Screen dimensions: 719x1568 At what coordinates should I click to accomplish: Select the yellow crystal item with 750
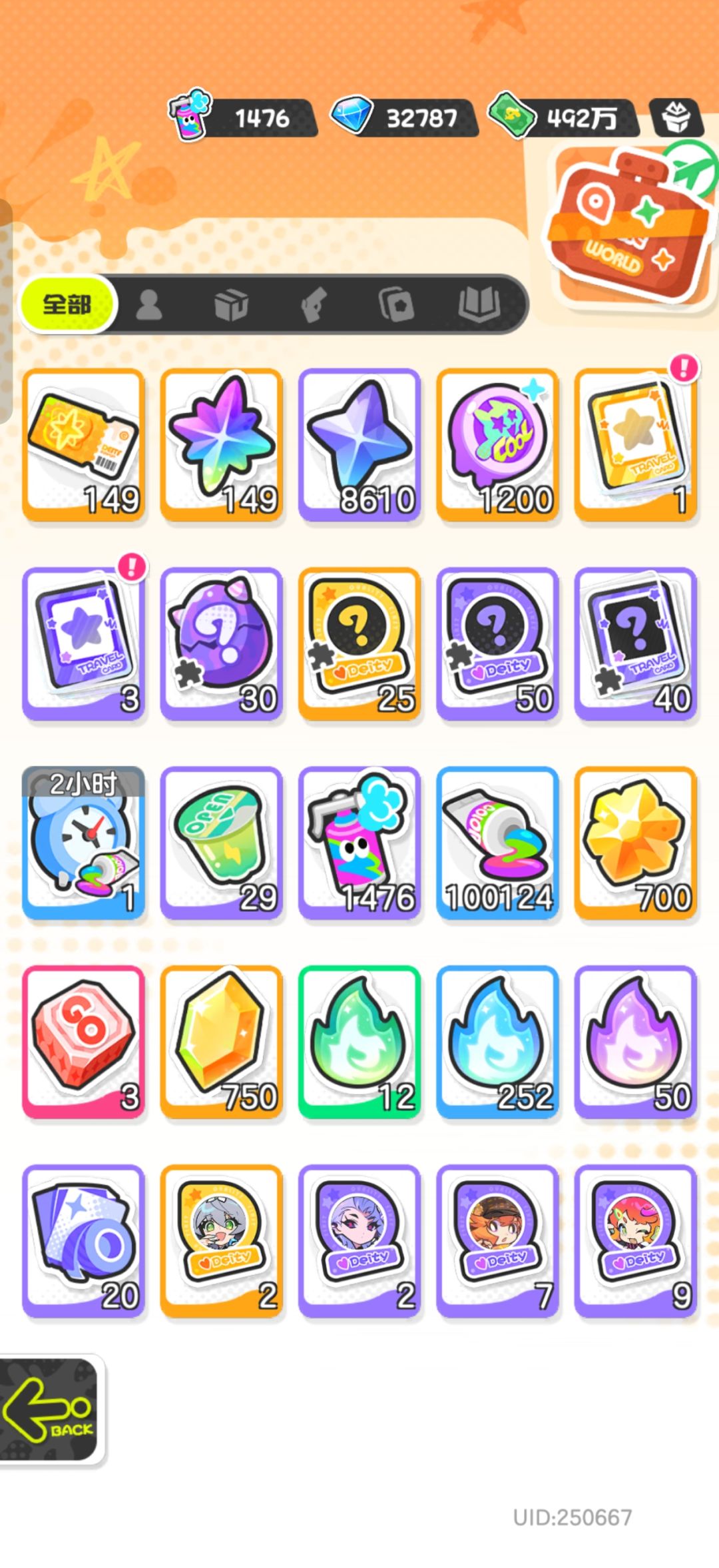click(x=222, y=1042)
